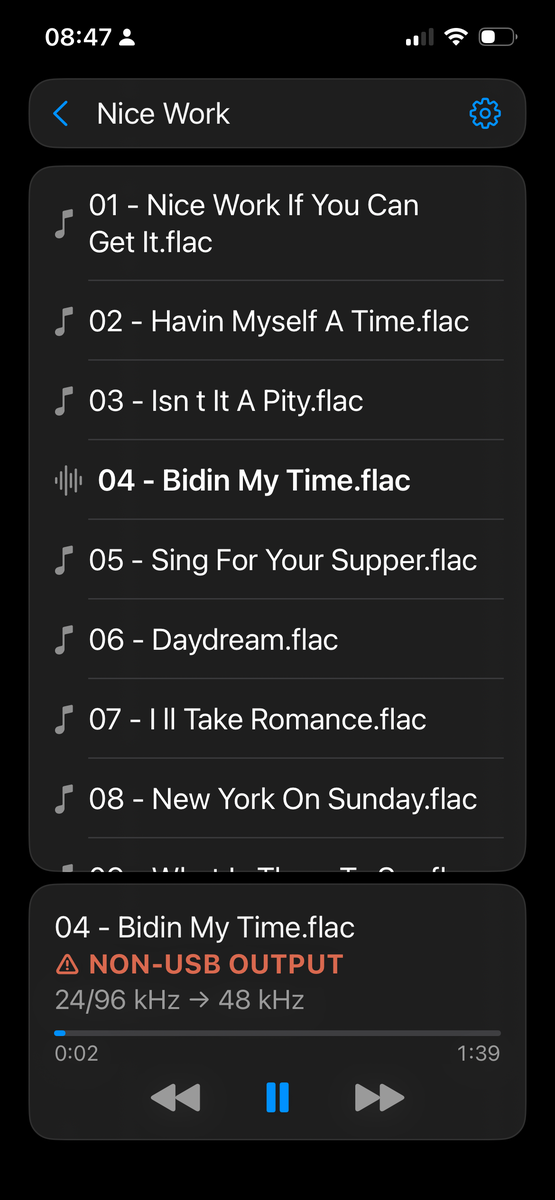555x1200 pixels.
Task: Start 05 - Sing For Your Supper.flac
Action: coord(278,560)
